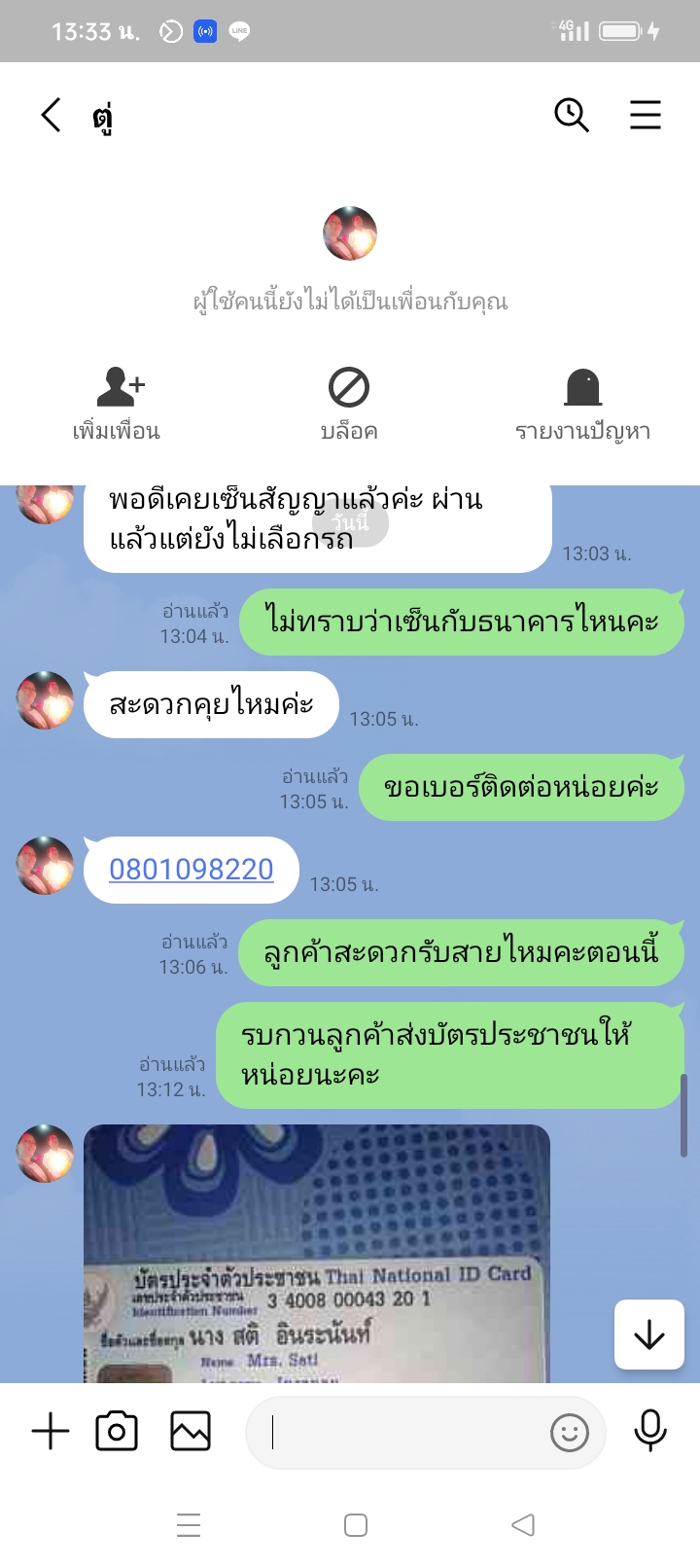Open the camera to take a photo
This screenshot has width=700, height=1568.
pos(117,1432)
